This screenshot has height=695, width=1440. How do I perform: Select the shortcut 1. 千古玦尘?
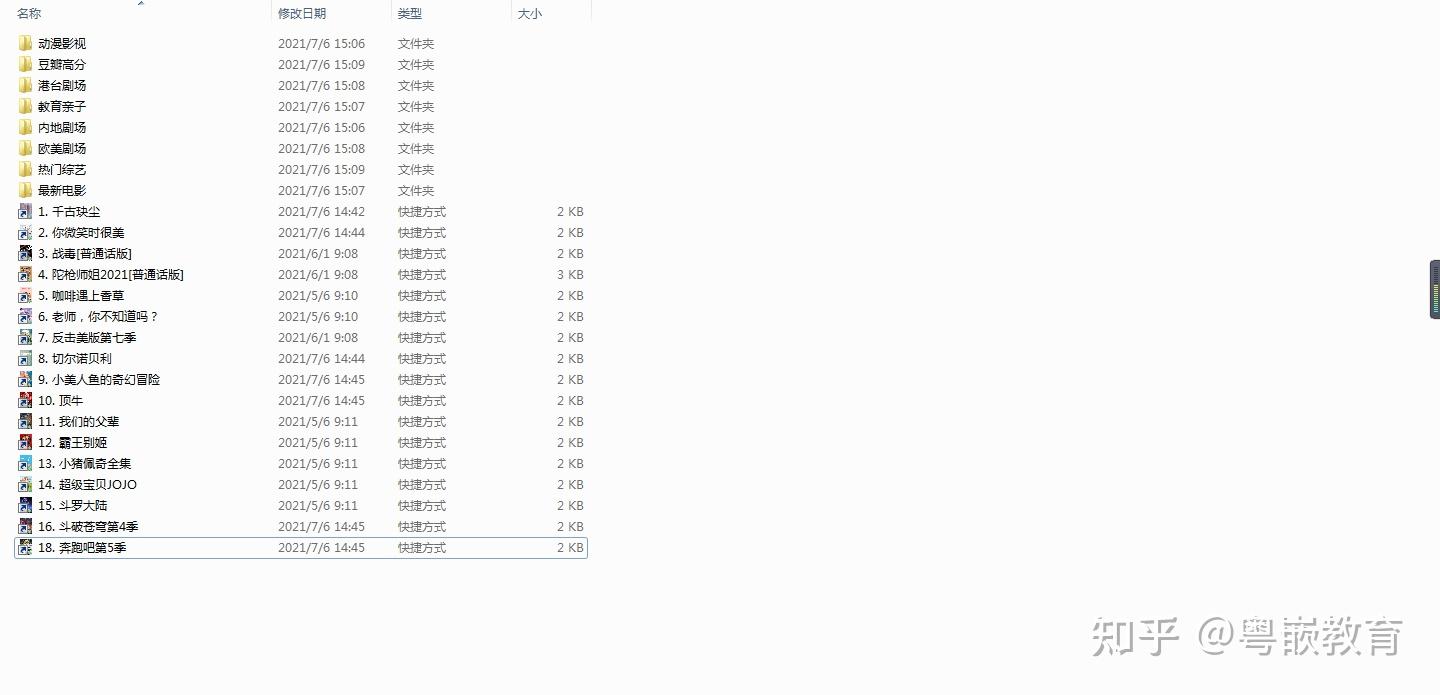(x=69, y=212)
